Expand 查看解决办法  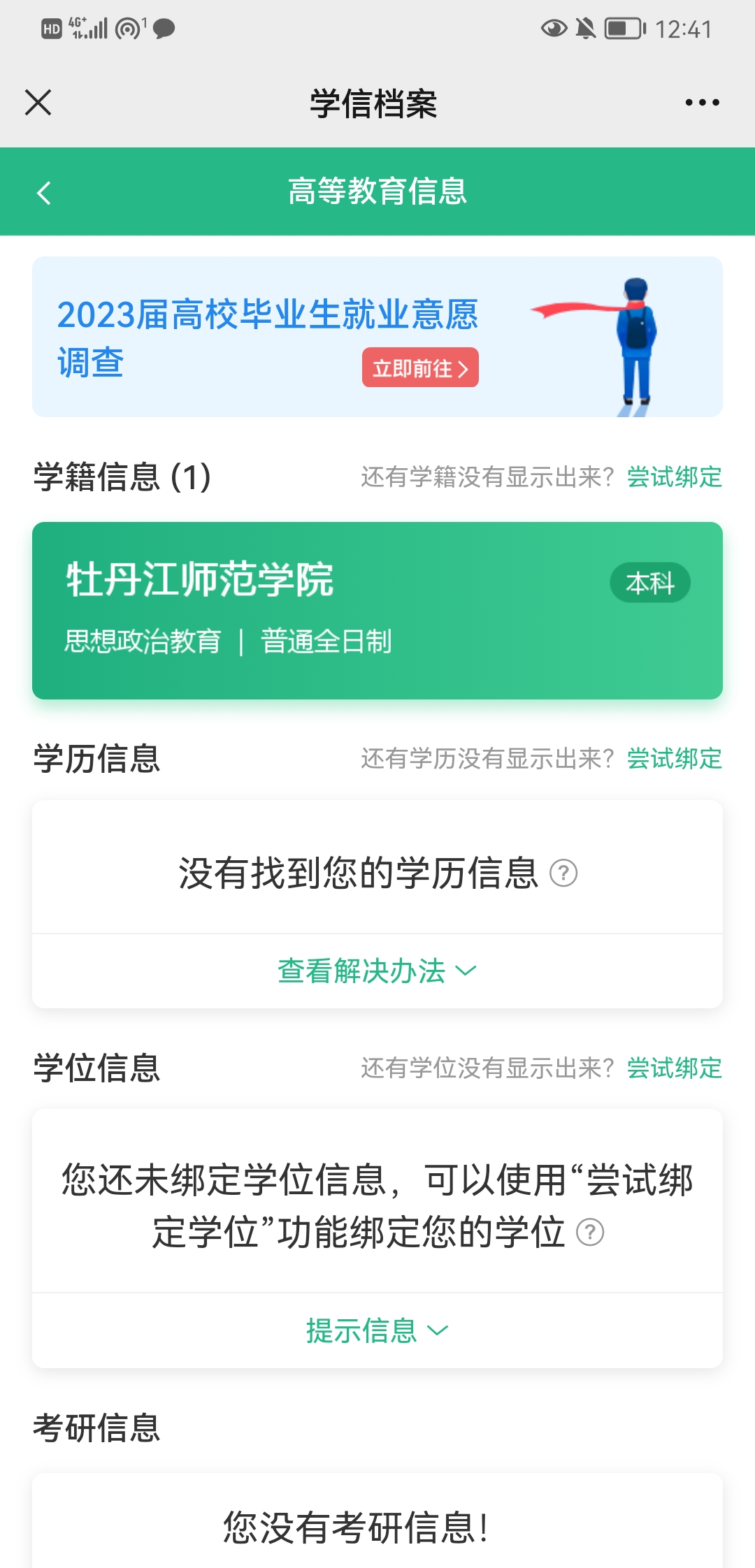coord(377,971)
